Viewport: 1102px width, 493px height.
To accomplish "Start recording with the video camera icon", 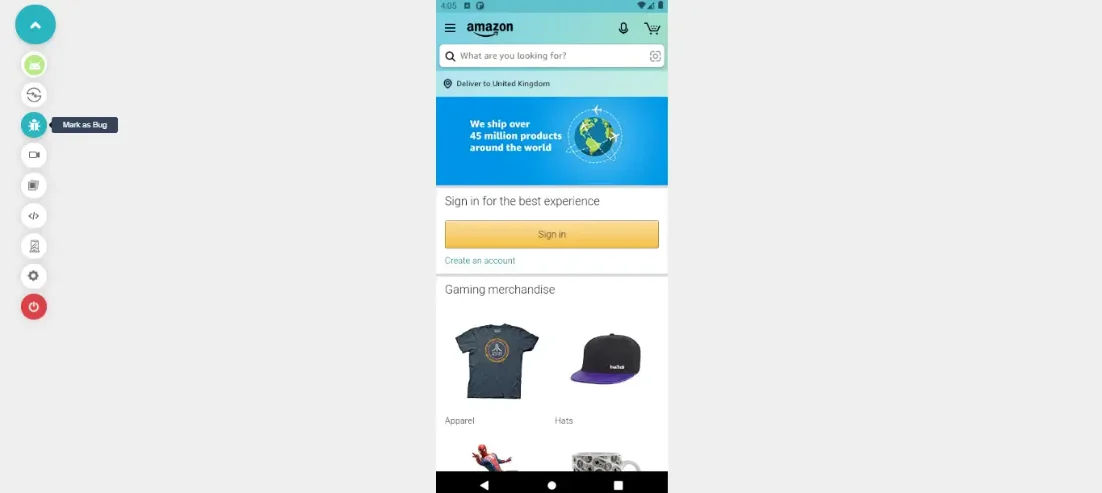I will (34, 155).
